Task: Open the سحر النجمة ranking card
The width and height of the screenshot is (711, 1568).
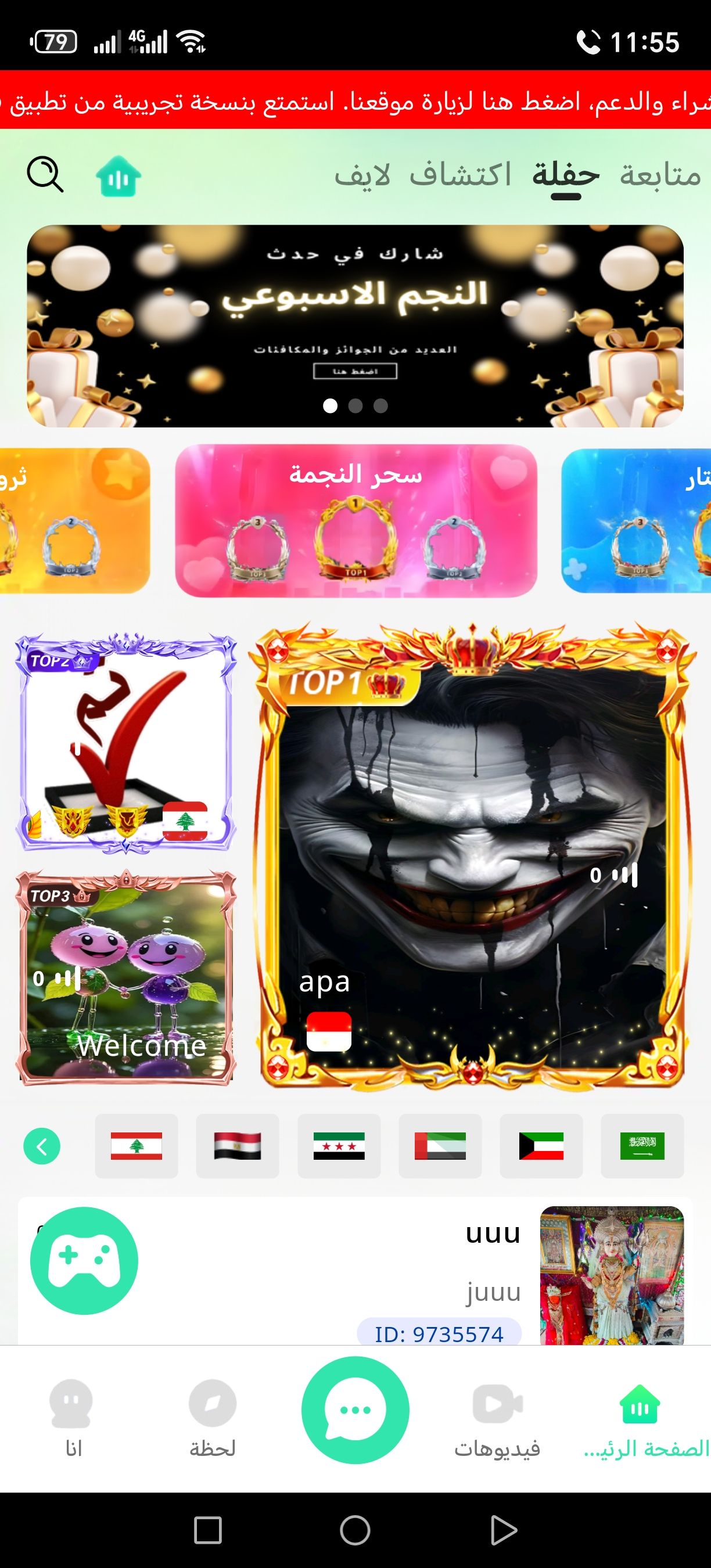Action: (x=356, y=520)
